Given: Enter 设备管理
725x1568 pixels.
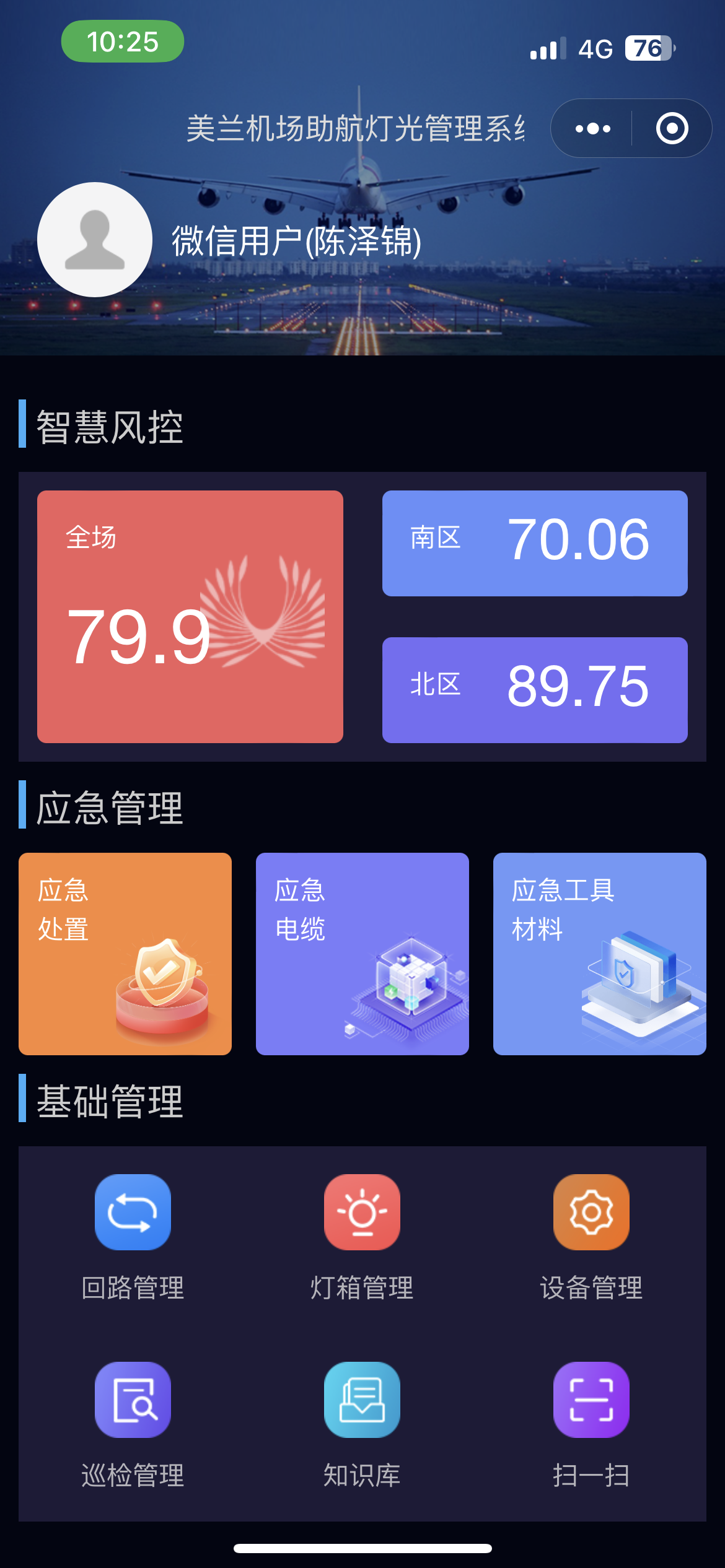Looking at the screenshot, I should 591,1235.
